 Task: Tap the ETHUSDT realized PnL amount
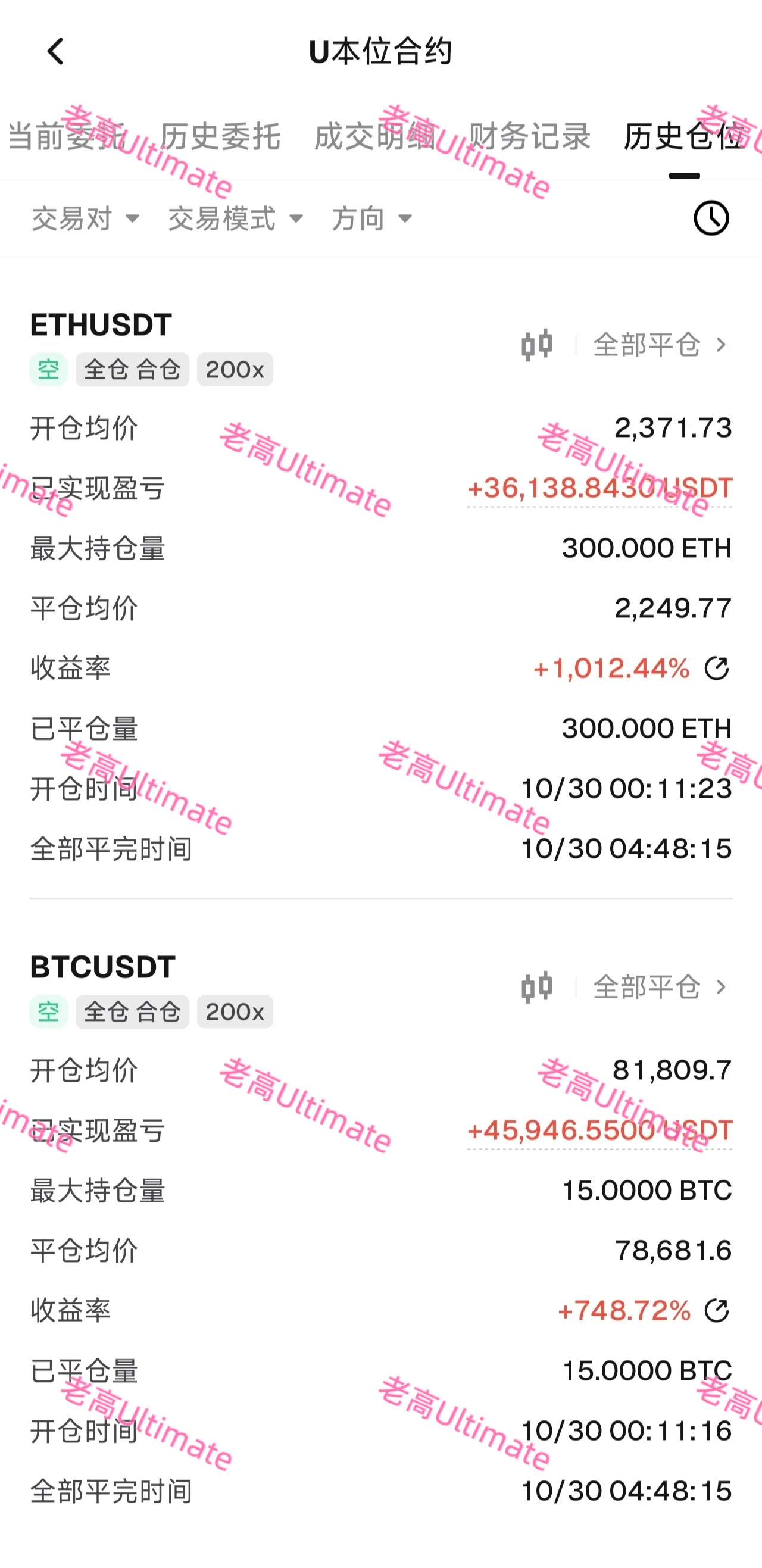point(599,488)
